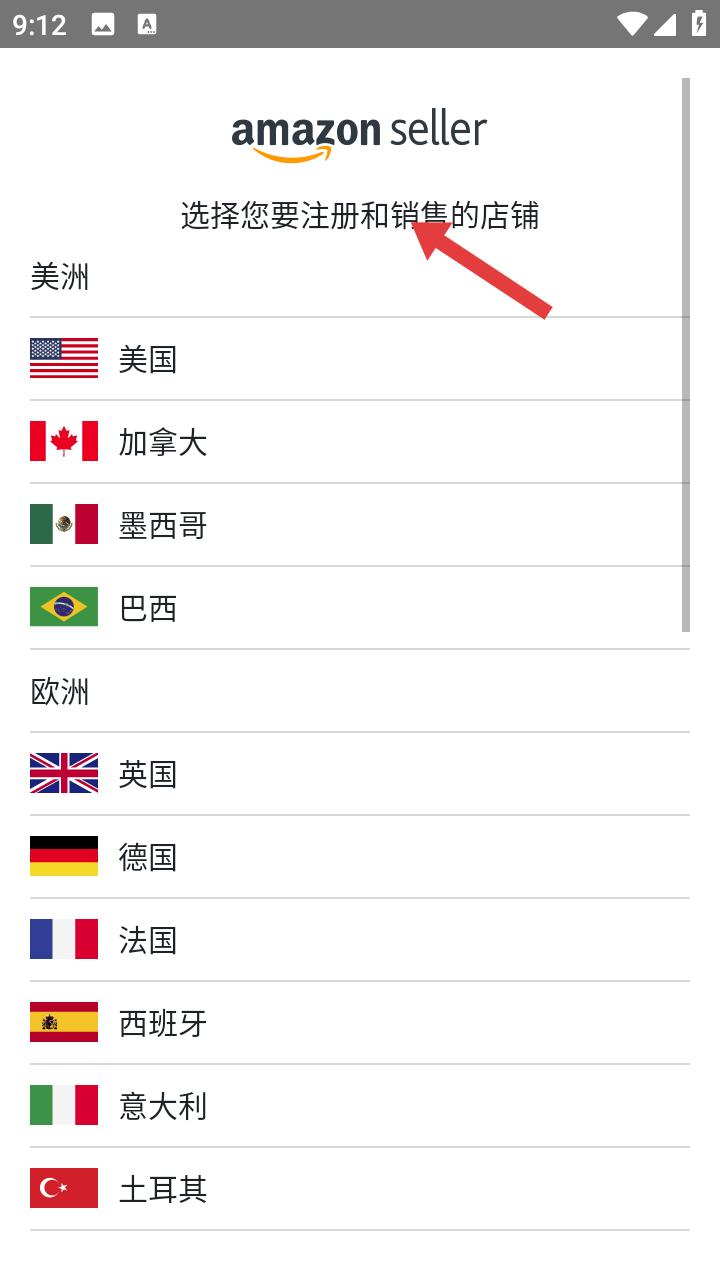Pick the 巴西 marketplace
This screenshot has width=720, height=1280.
tap(360, 608)
